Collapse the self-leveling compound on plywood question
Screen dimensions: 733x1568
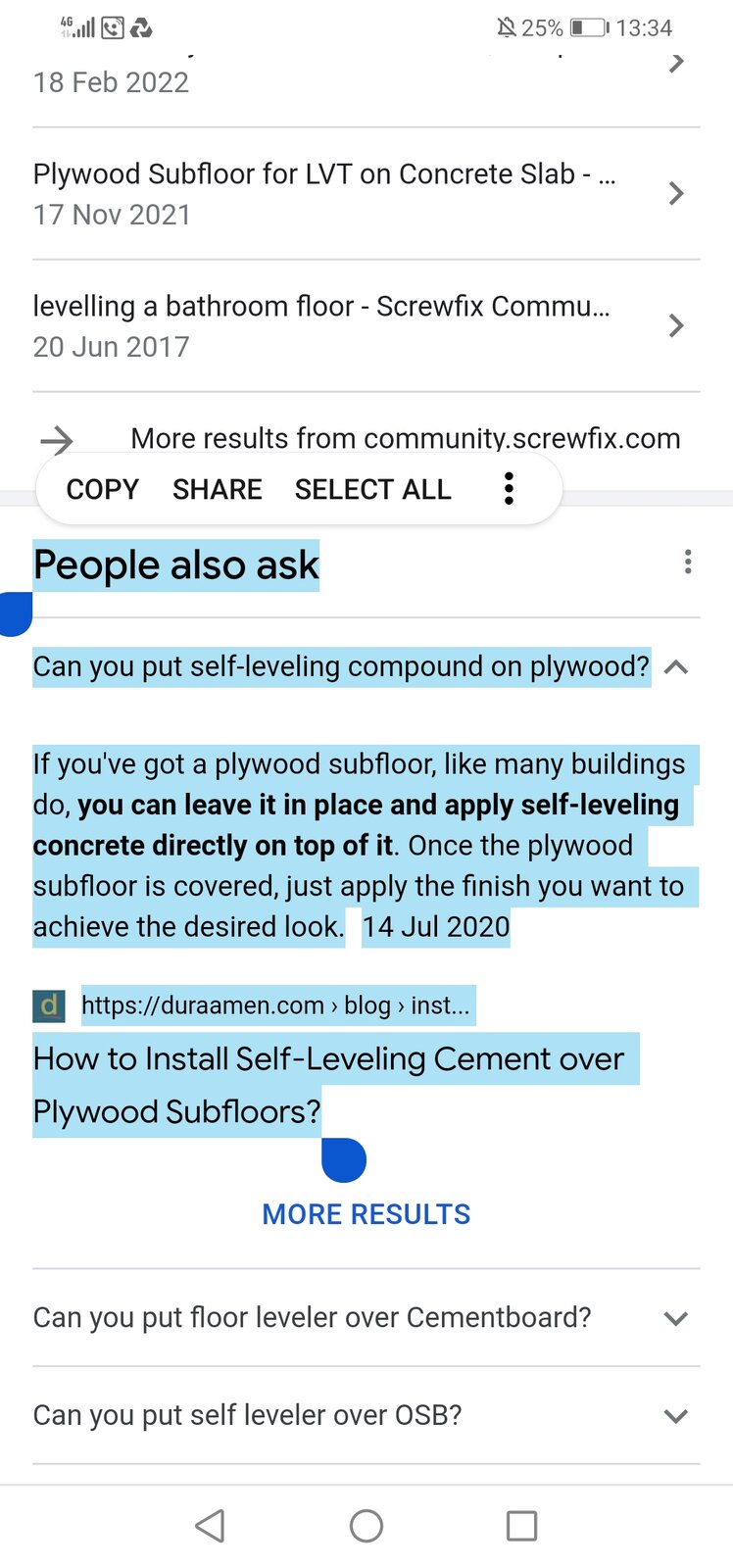675,667
